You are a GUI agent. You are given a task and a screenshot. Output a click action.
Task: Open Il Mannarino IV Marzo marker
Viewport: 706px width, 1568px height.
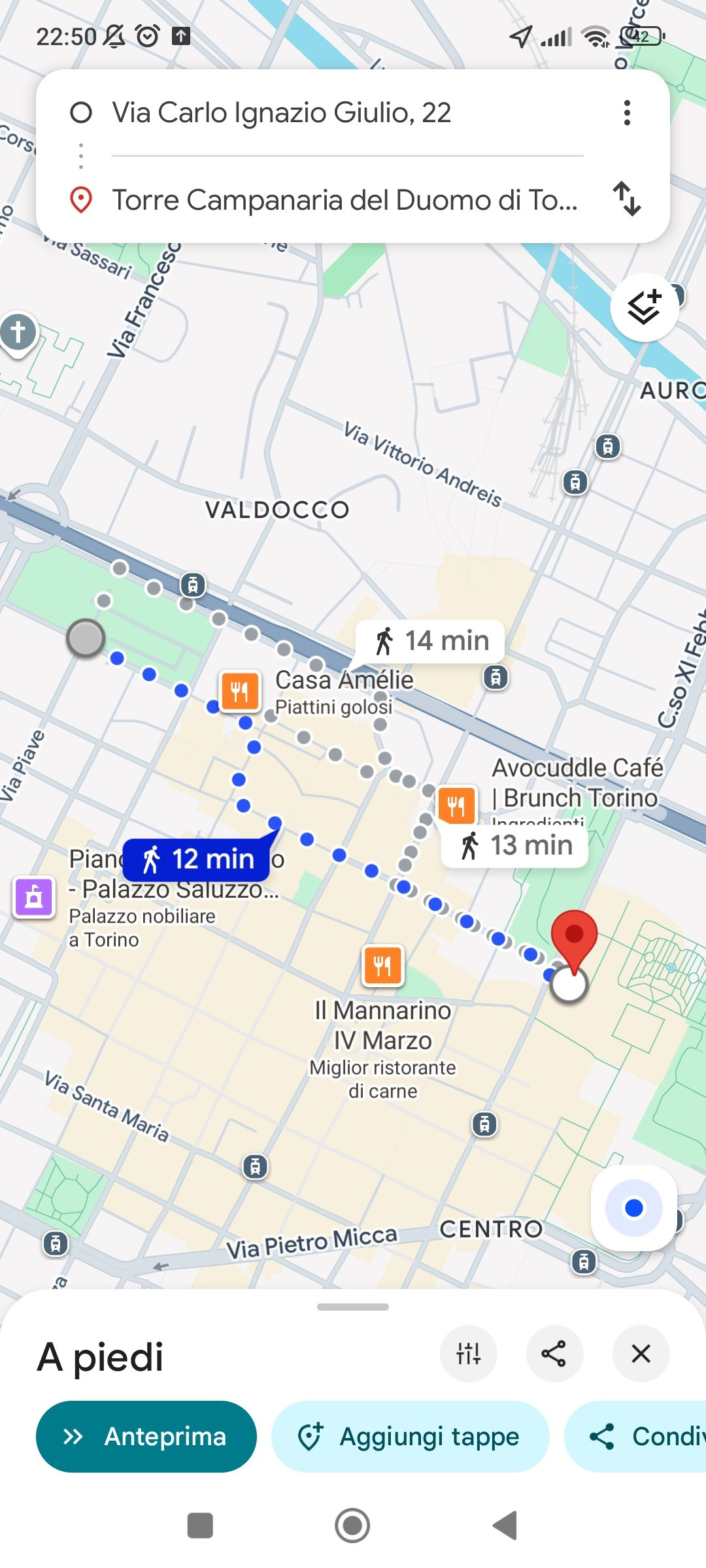383,966
